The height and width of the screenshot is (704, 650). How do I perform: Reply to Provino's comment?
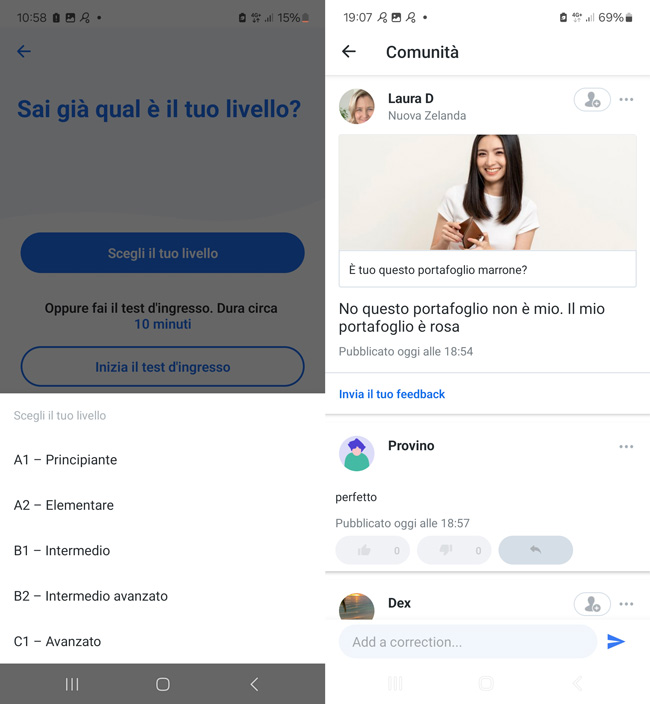click(x=535, y=550)
